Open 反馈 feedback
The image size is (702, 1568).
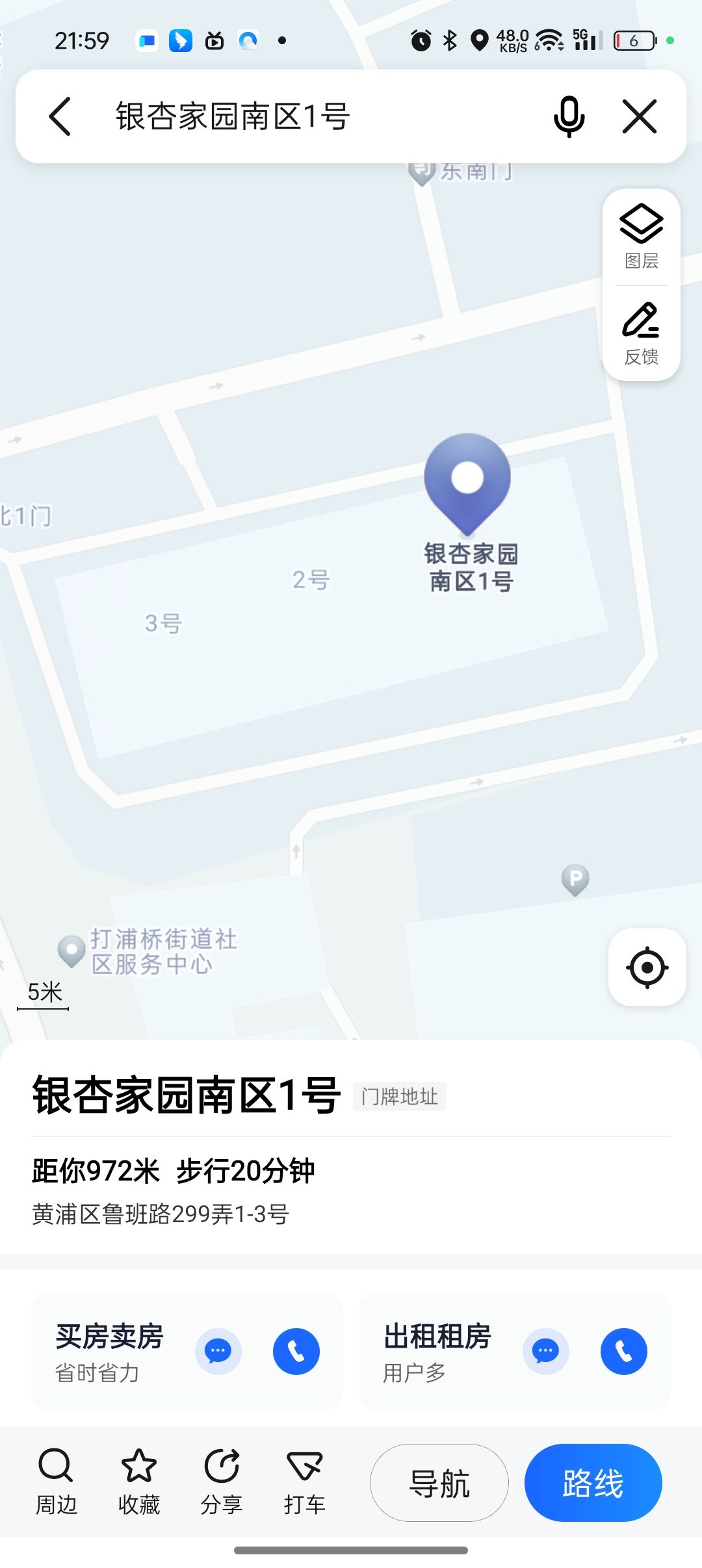[642, 333]
